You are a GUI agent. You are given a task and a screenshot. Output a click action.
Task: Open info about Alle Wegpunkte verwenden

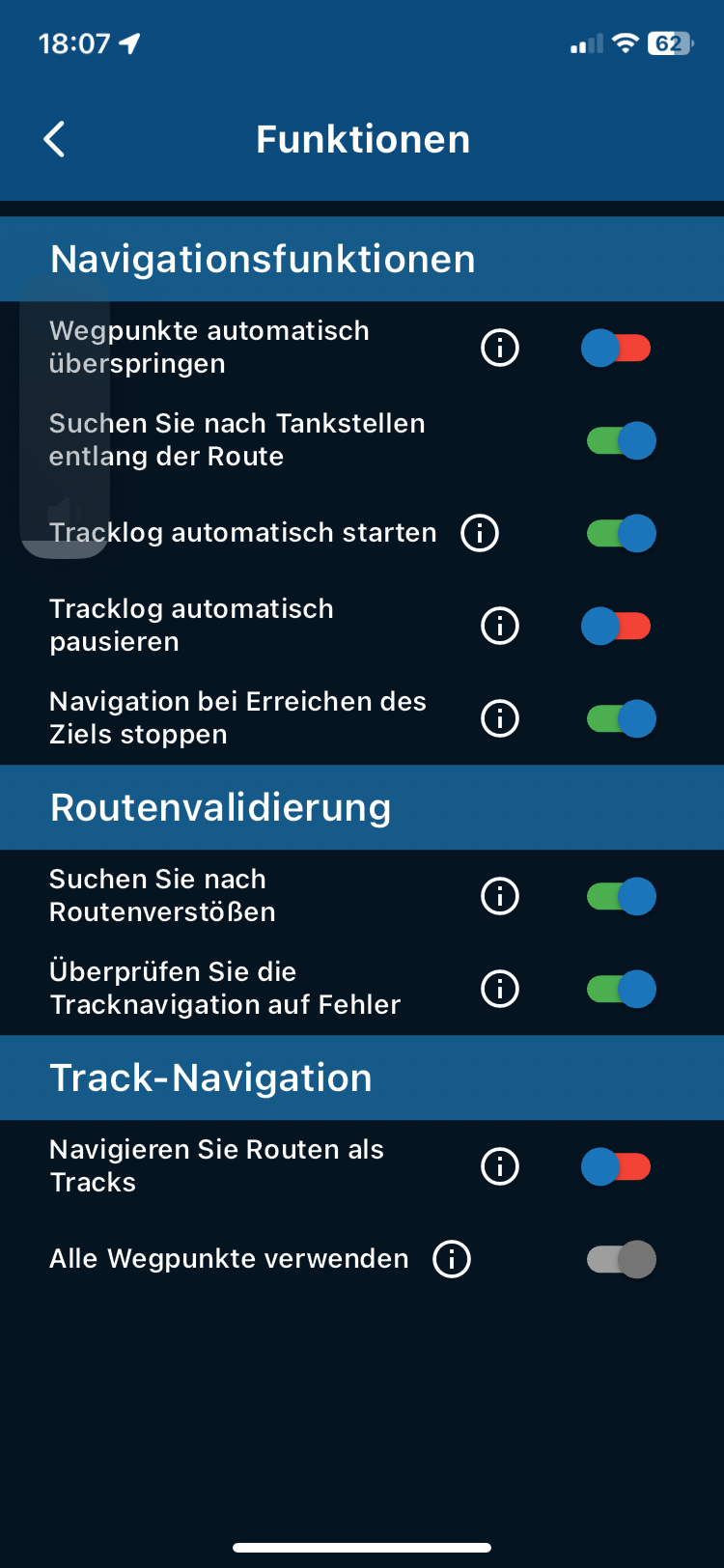pyautogui.click(x=452, y=1259)
